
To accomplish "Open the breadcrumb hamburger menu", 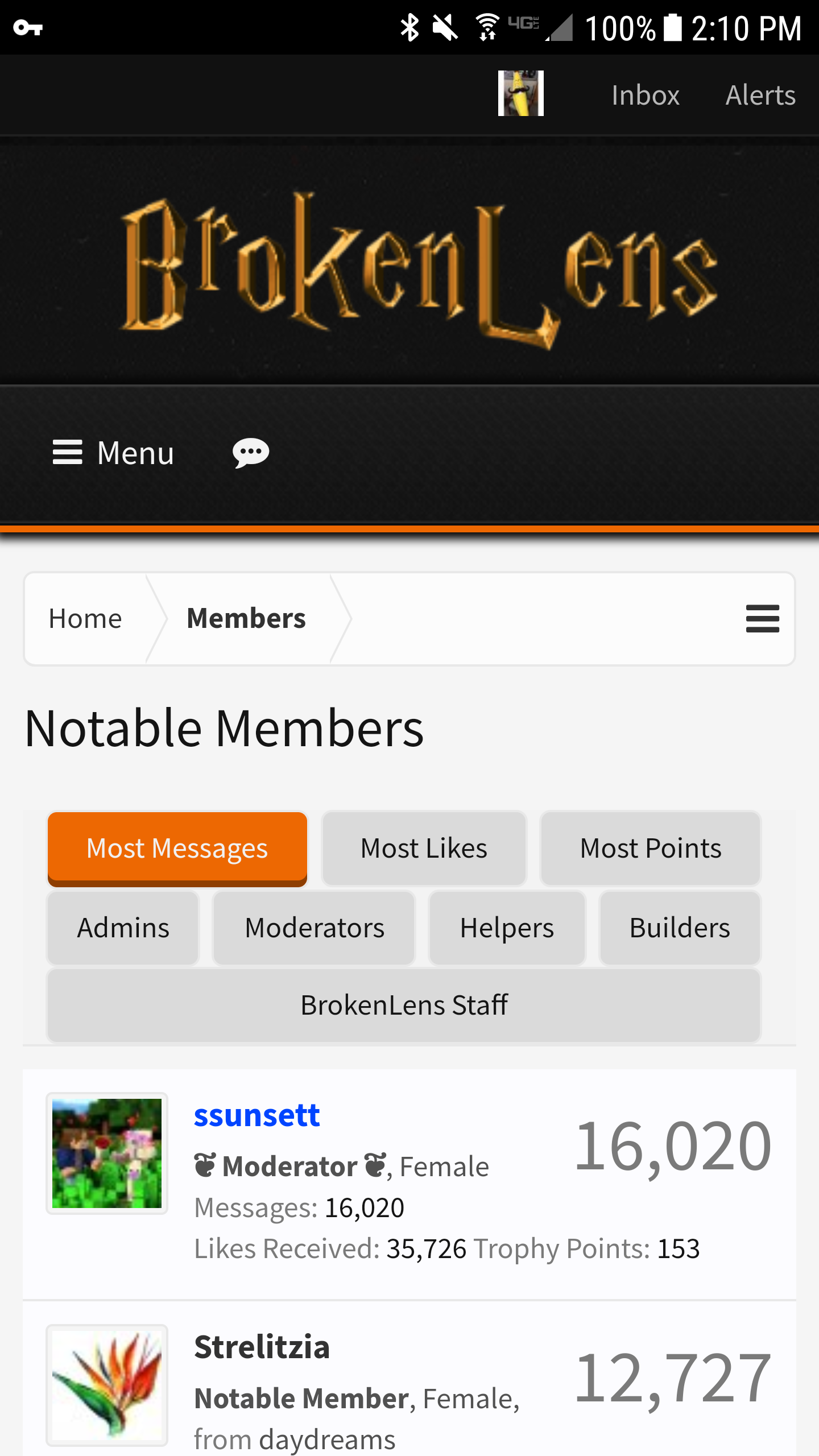I will 762,618.
